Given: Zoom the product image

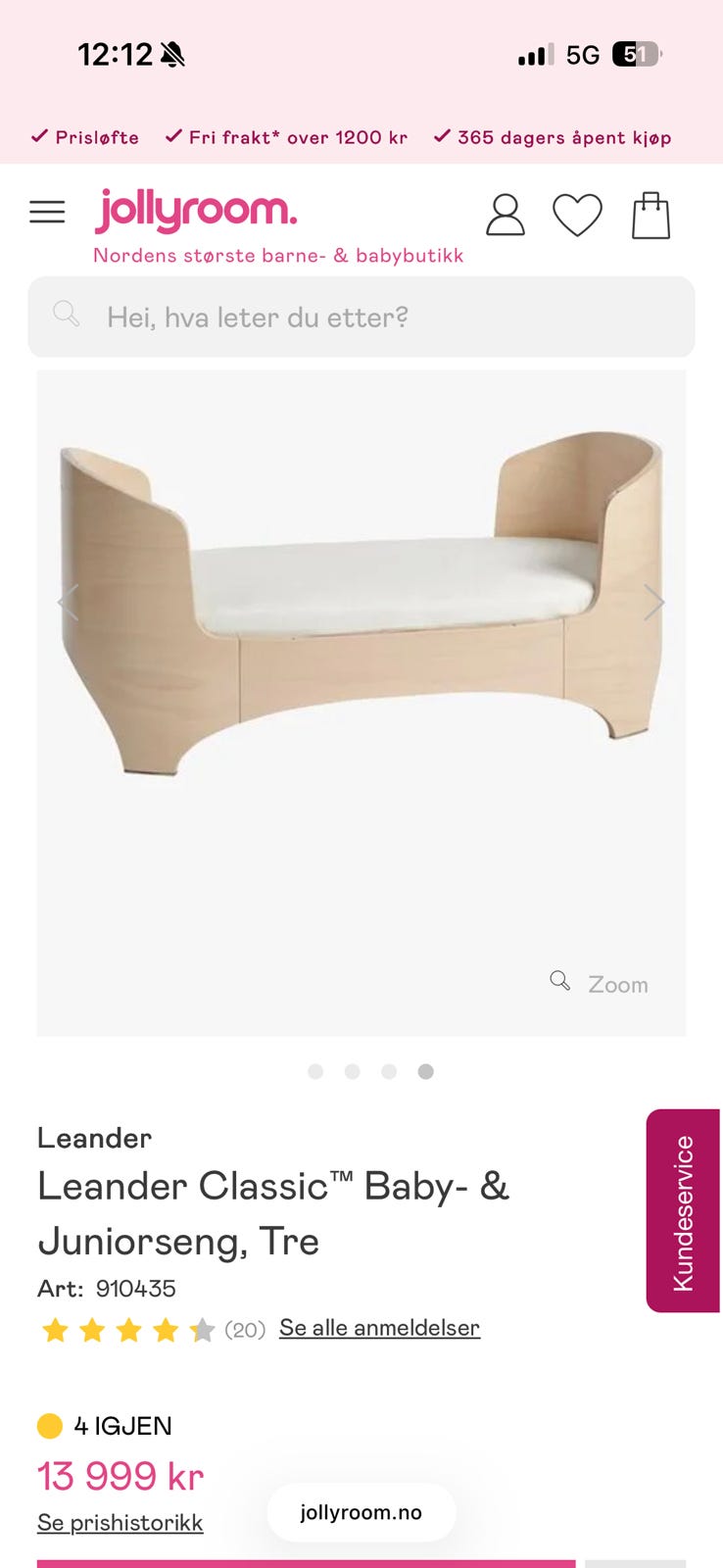Looking at the screenshot, I should [600, 983].
